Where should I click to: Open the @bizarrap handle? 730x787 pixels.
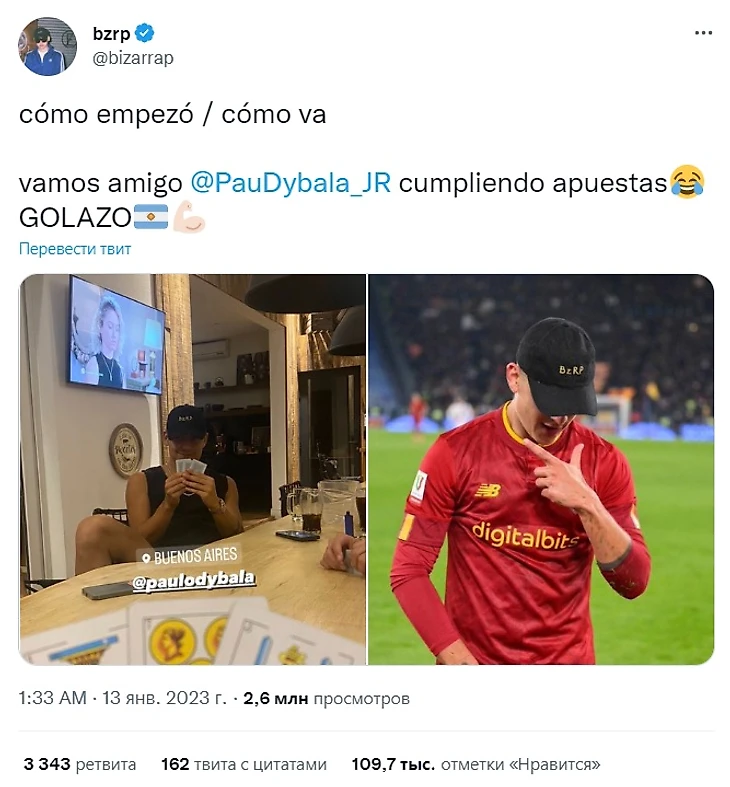(133, 58)
